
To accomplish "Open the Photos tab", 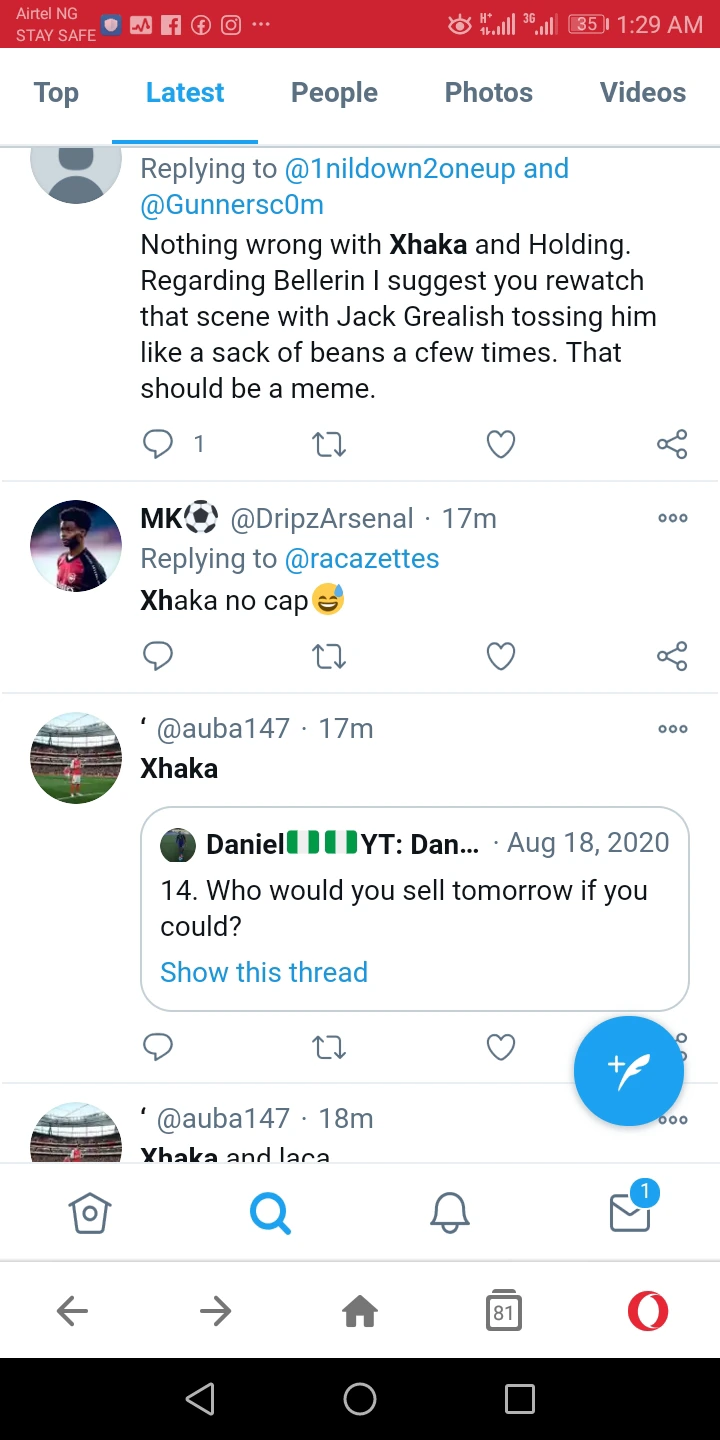I will (x=488, y=93).
